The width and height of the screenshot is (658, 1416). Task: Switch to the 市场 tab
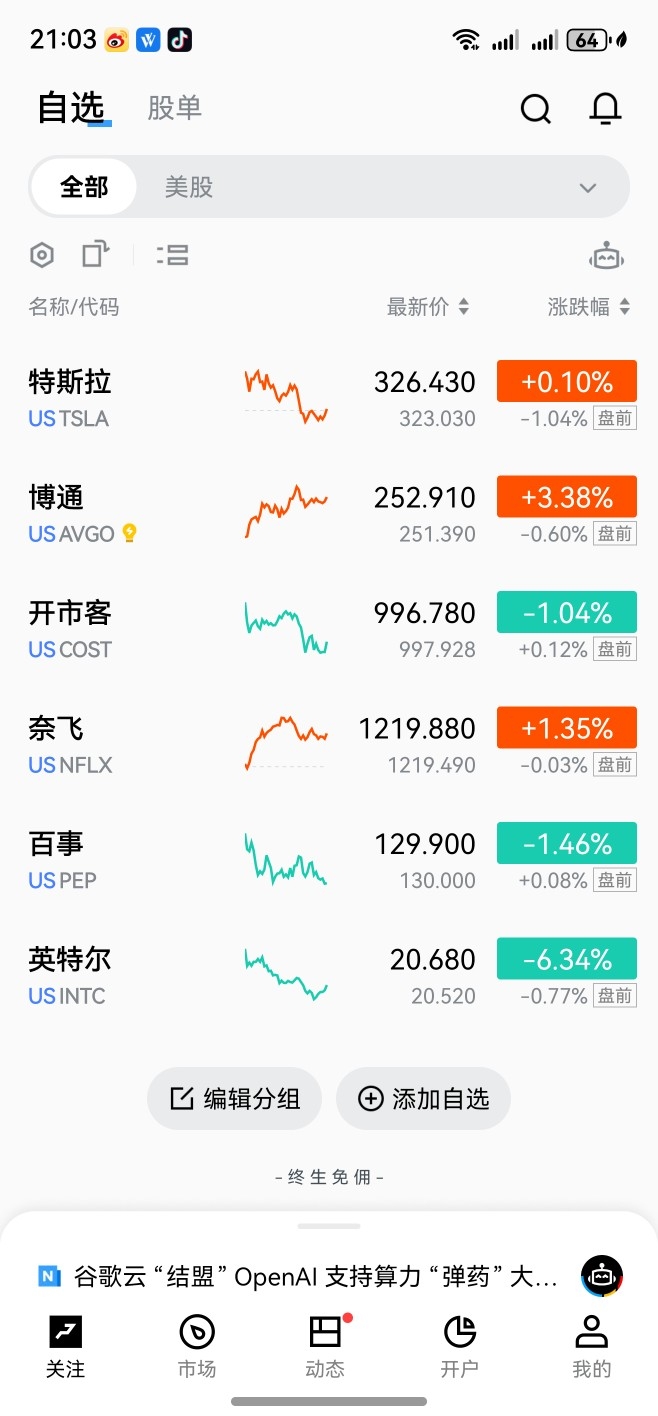(x=197, y=1346)
